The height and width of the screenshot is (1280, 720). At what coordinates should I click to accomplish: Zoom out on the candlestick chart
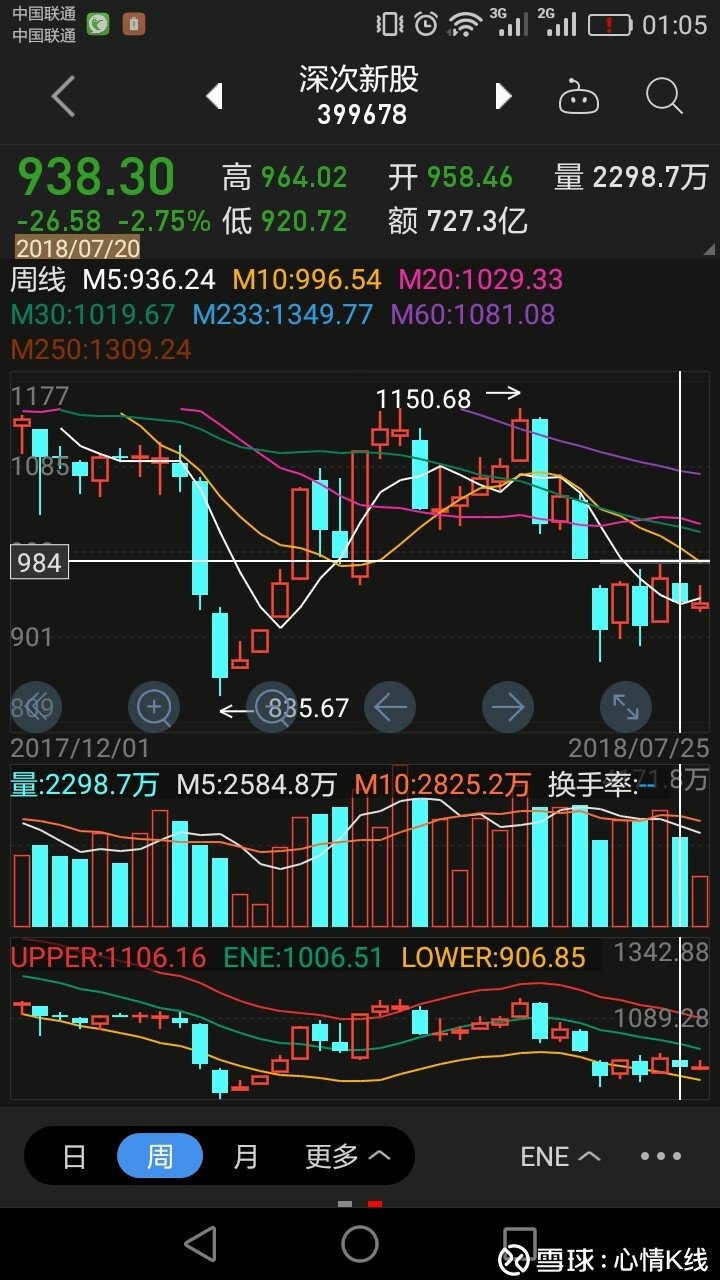coord(271,708)
